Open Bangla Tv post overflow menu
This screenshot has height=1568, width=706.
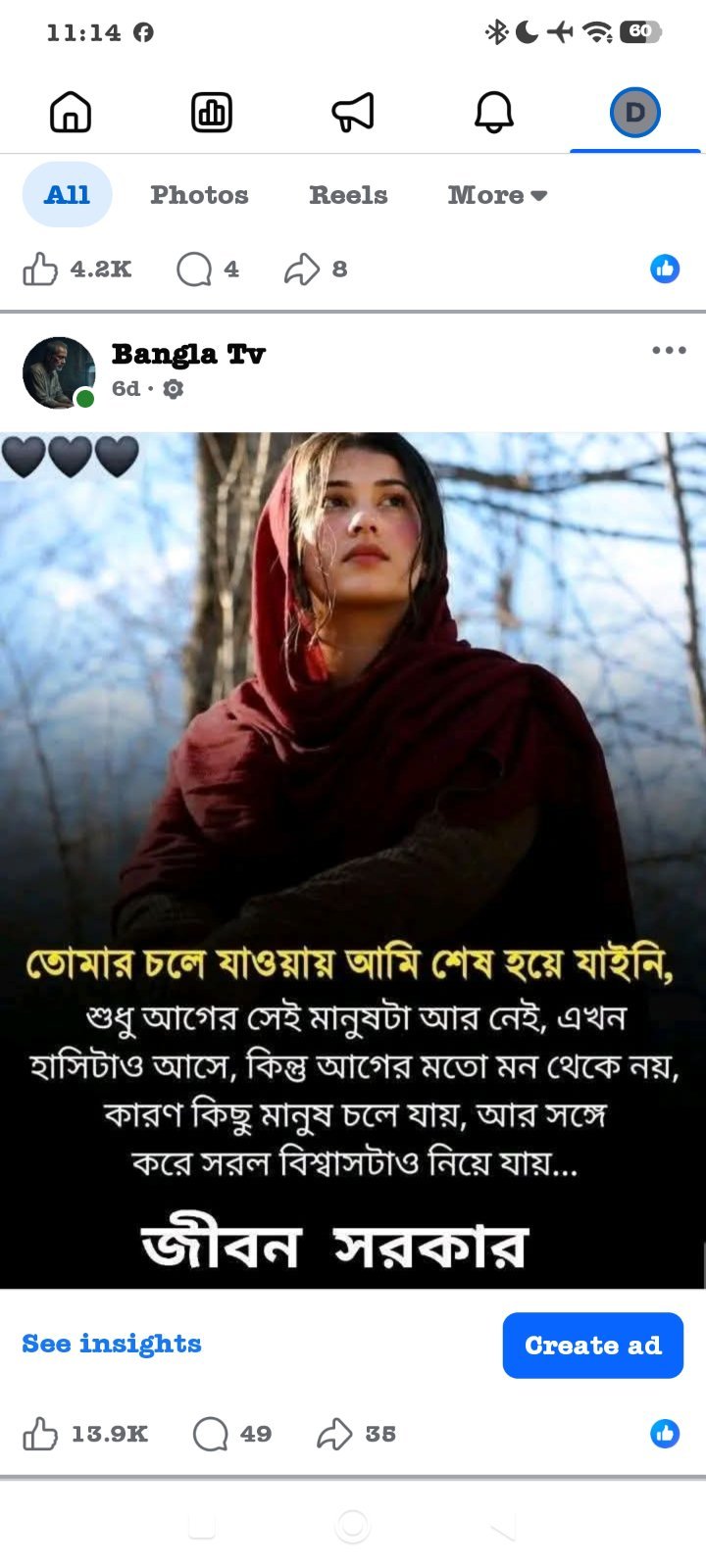click(x=669, y=350)
